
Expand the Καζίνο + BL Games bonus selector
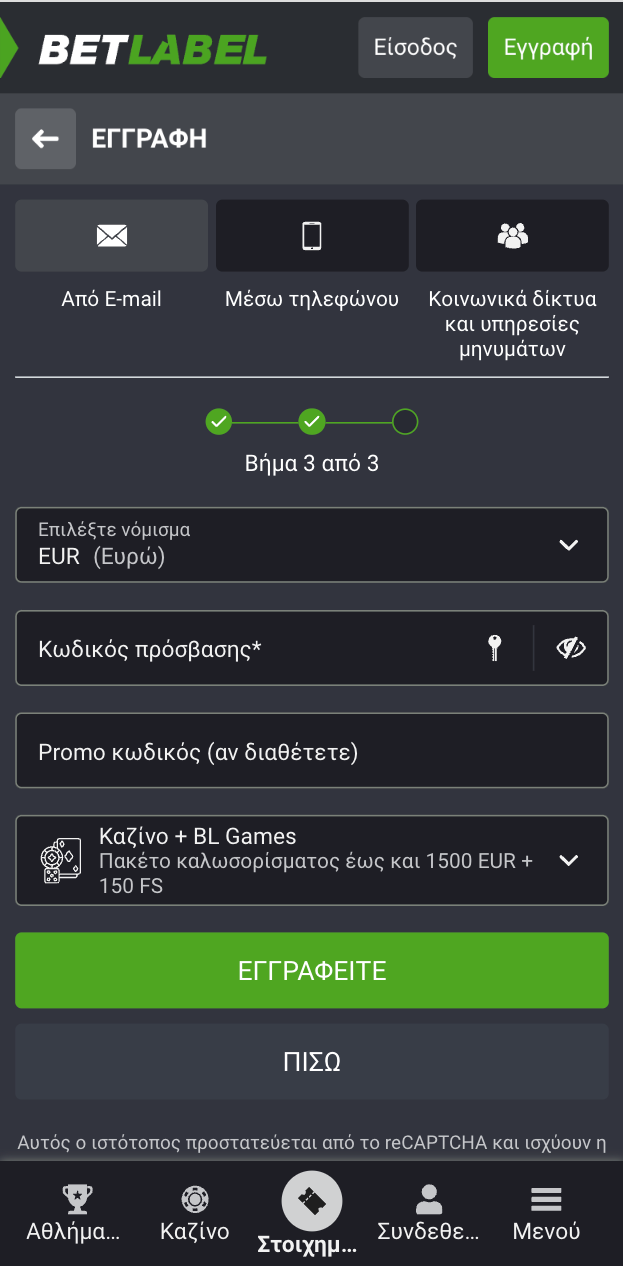[x=311, y=860]
